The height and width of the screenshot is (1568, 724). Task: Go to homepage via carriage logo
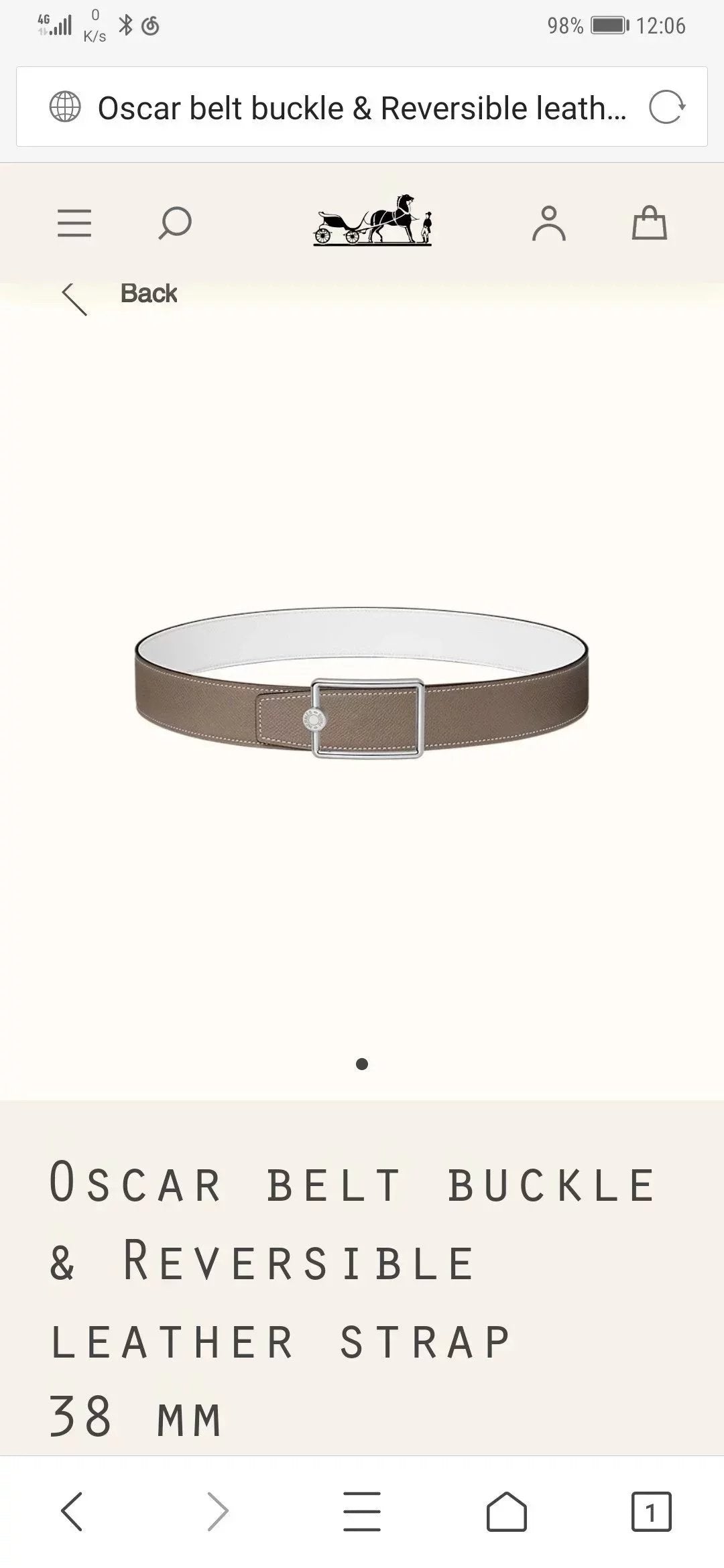click(x=373, y=220)
